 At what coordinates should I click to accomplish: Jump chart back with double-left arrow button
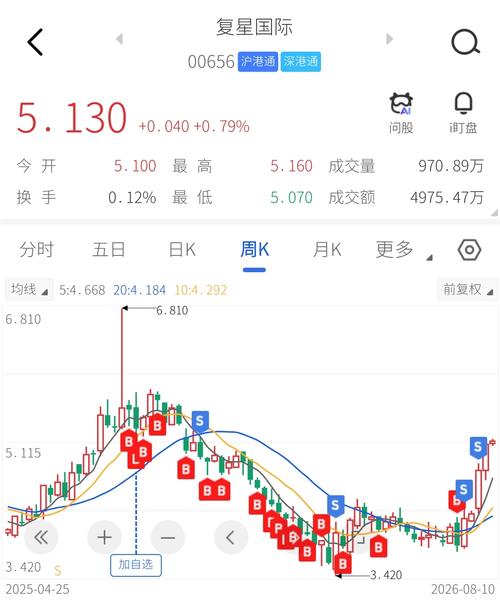tap(41, 538)
